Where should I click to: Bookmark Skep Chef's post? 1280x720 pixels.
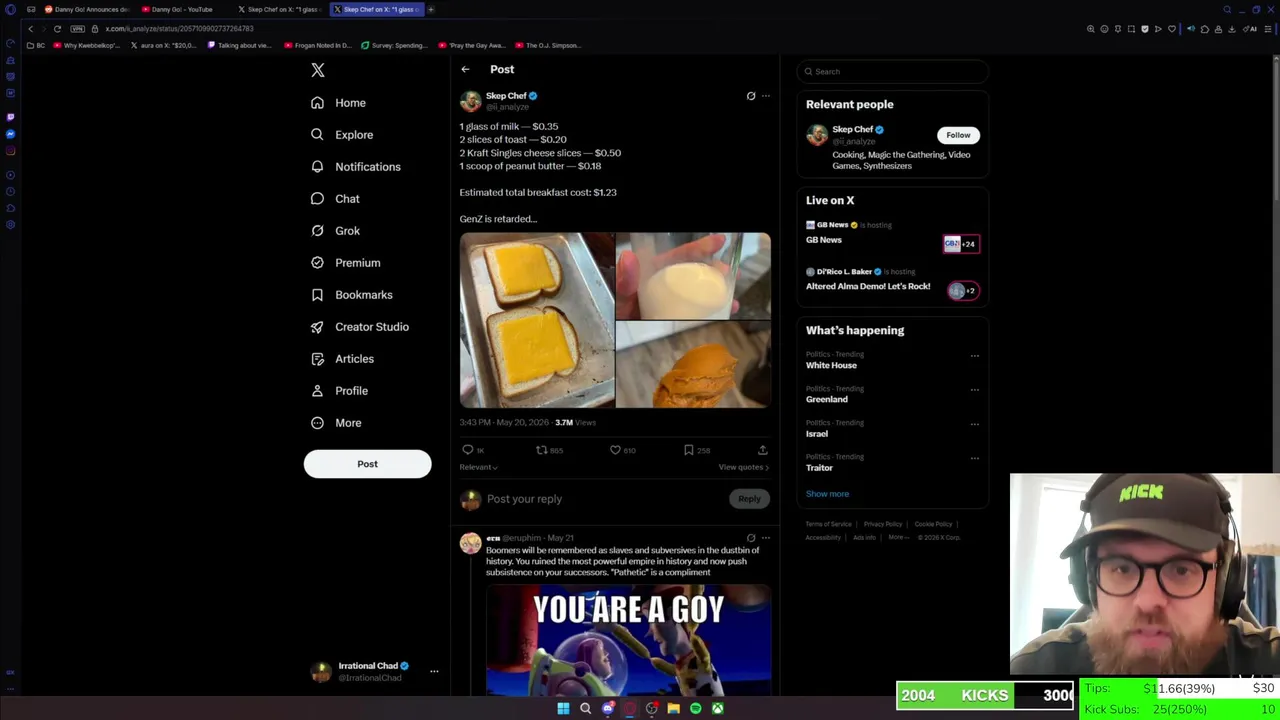[696, 450]
